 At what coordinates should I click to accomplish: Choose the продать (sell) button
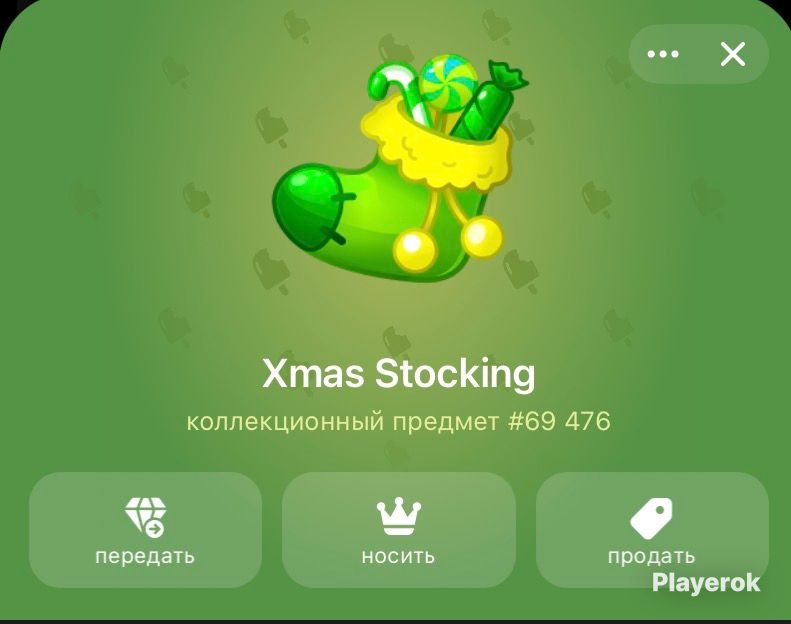[x=652, y=530]
